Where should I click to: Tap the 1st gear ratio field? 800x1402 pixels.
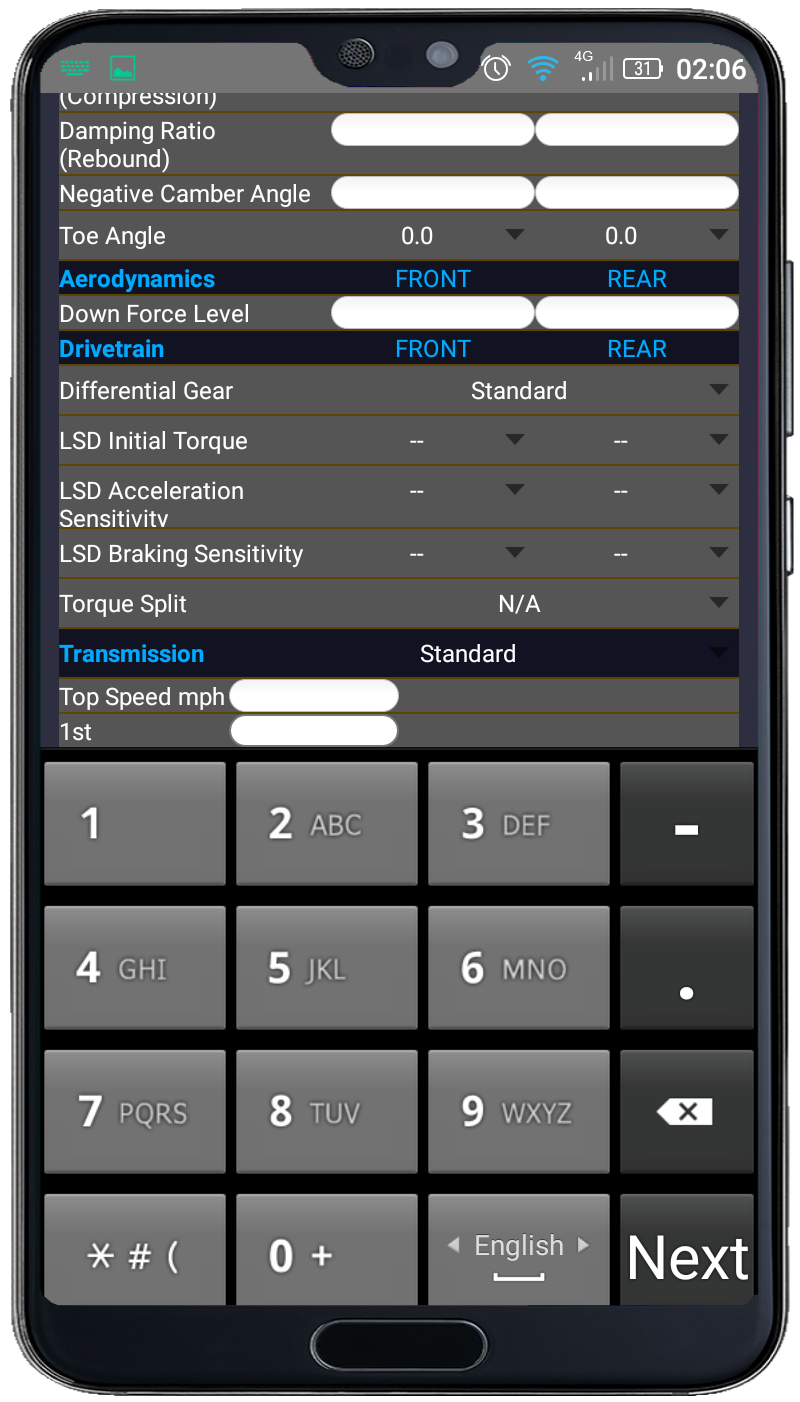314,731
